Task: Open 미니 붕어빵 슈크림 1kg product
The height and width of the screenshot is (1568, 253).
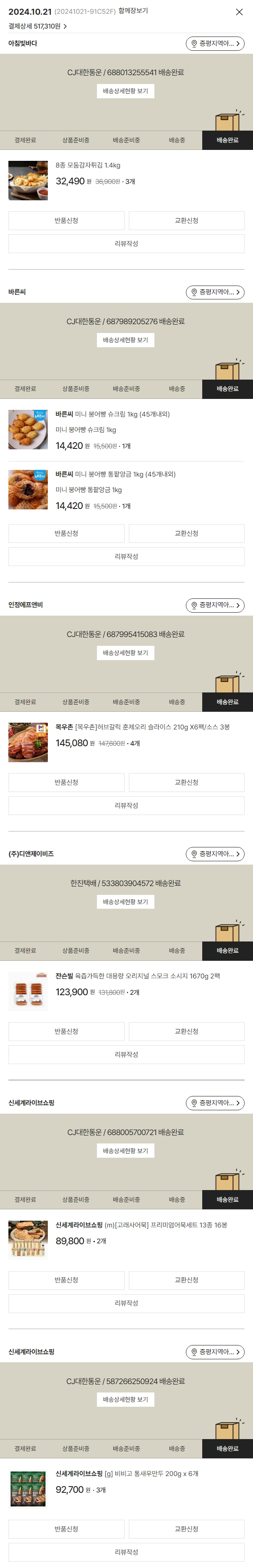Action: tap(112, 414)
